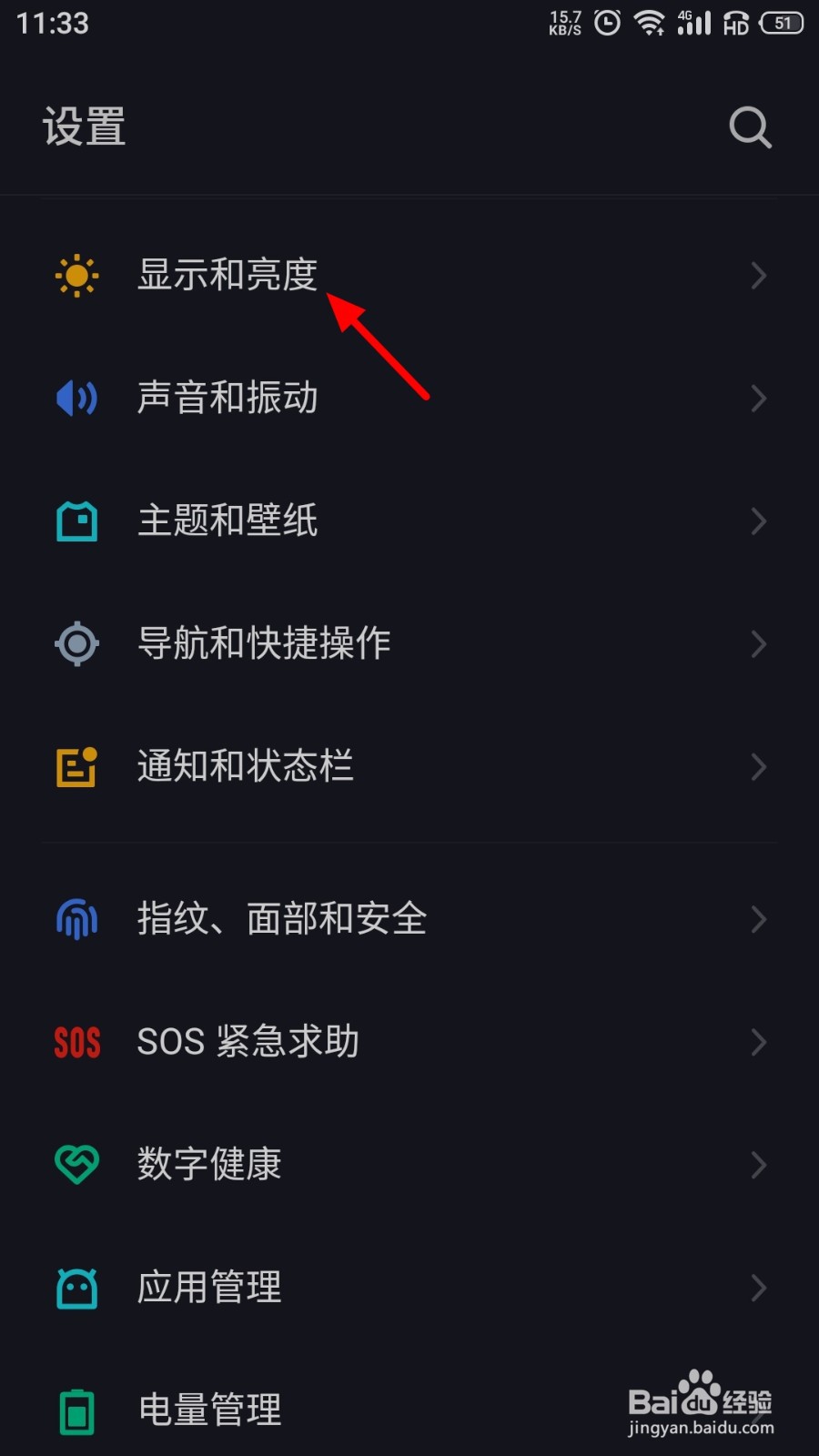Open the 主题和壁纸 settings entry

pyautogui.click(x=227, y=521)
